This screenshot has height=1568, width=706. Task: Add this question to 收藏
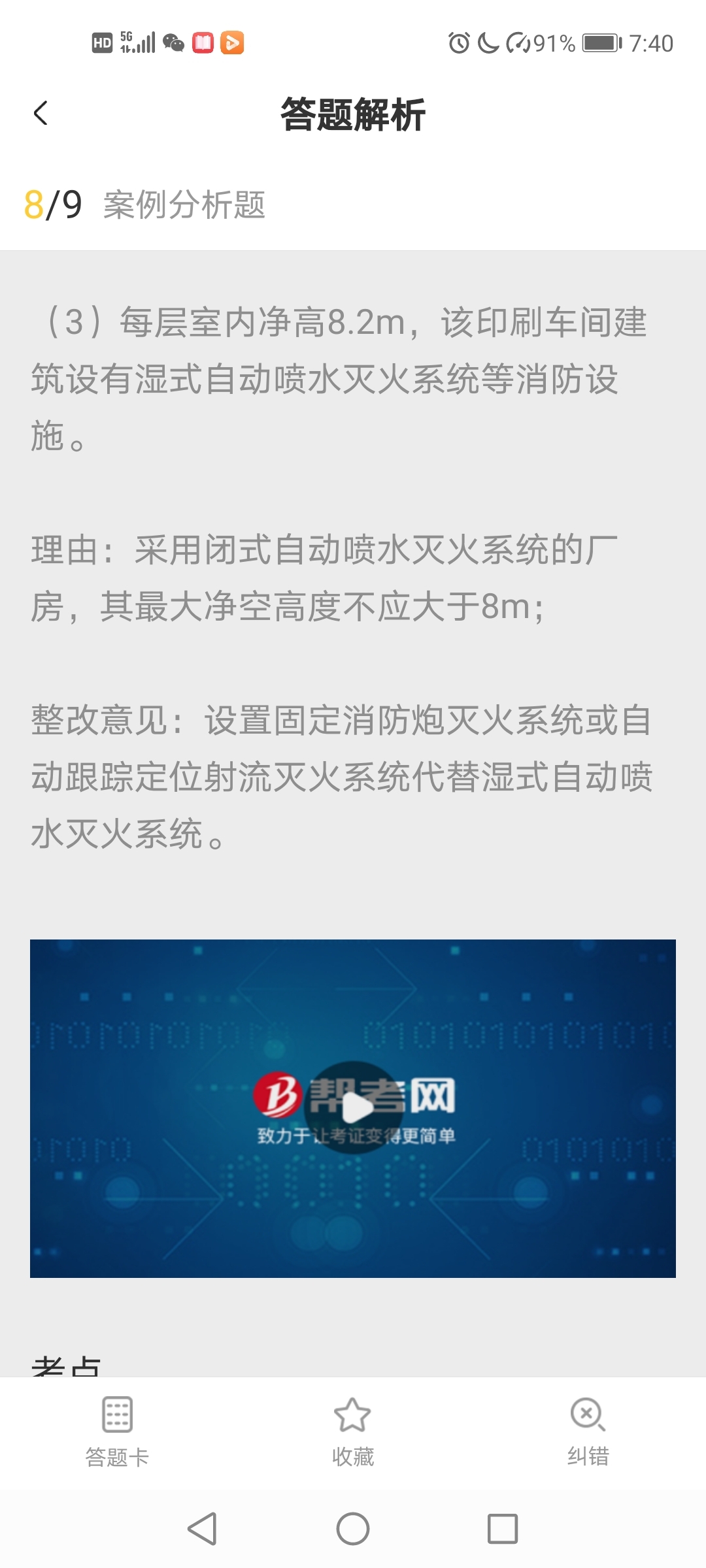(352, 1431)
